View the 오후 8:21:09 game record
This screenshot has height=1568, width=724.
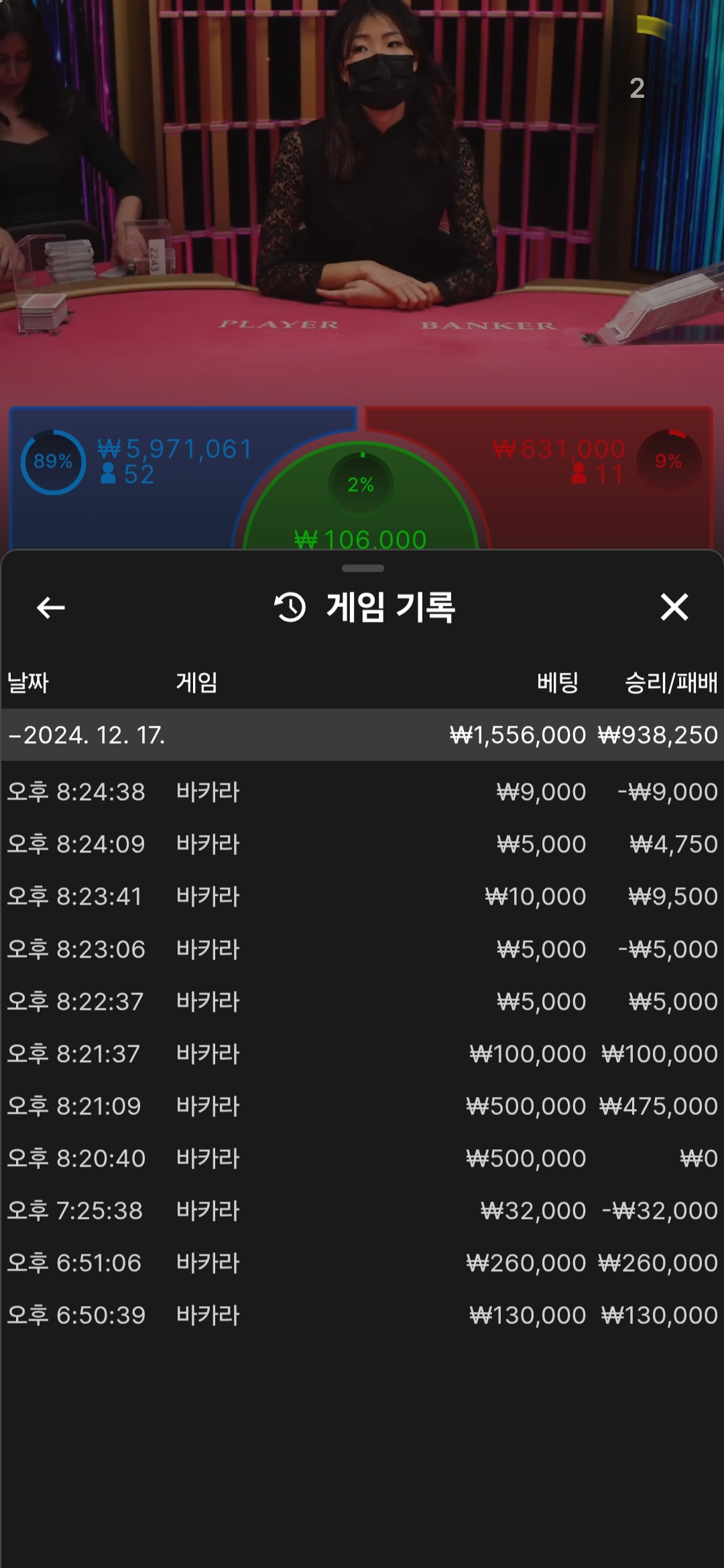(x=362, y=1106)
